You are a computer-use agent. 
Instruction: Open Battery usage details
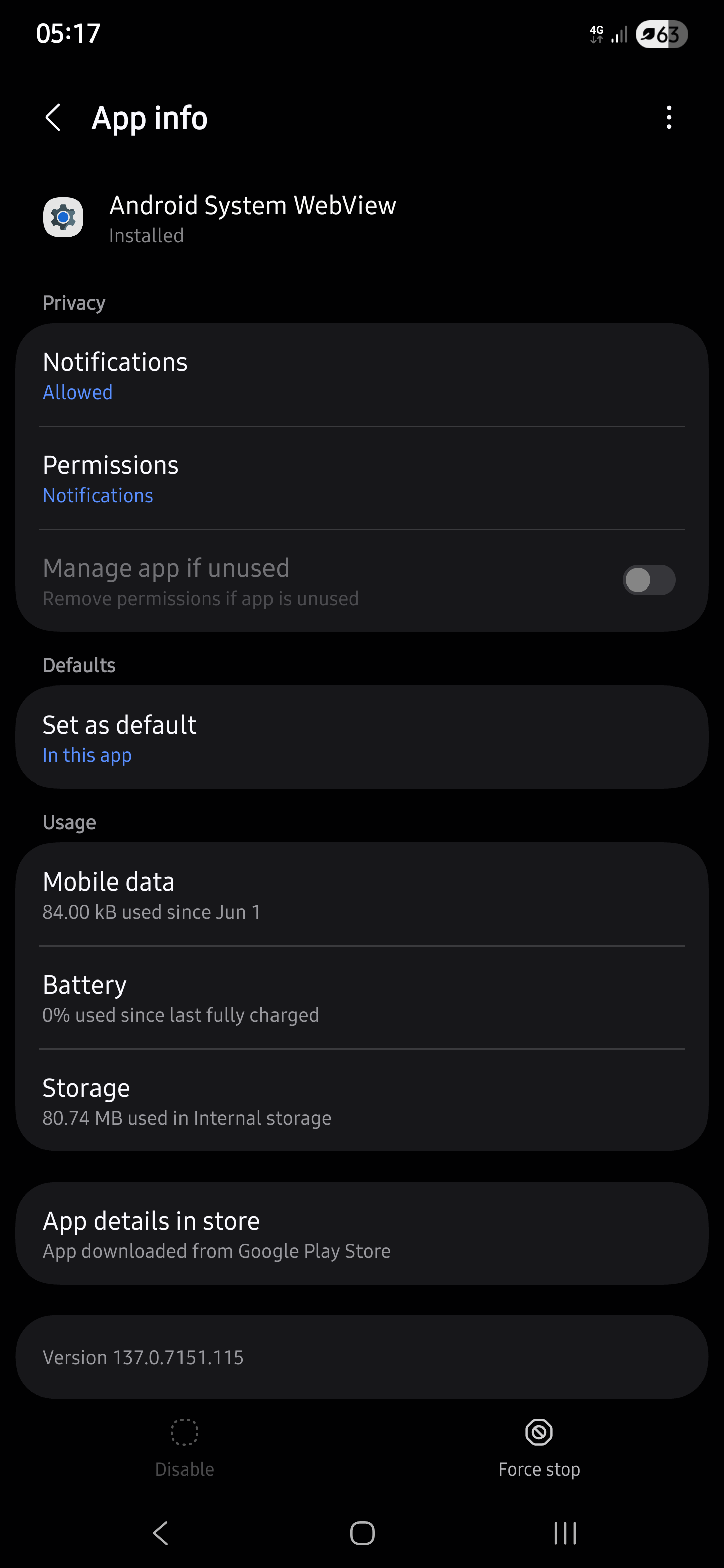[361, 998]
